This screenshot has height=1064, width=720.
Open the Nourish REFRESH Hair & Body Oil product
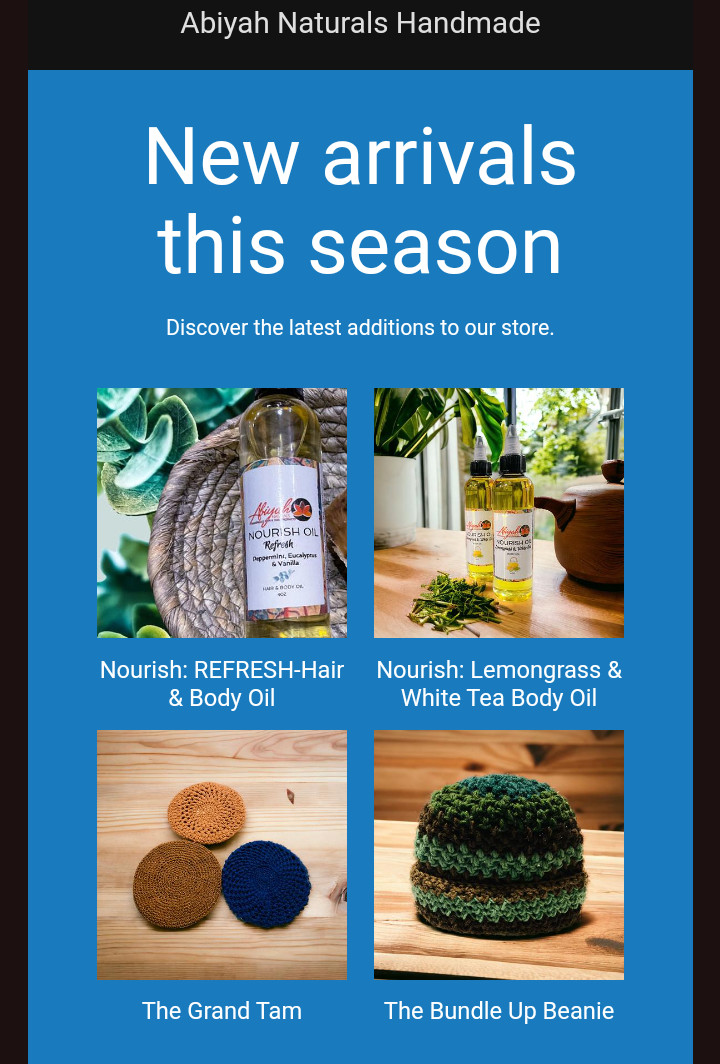click(x=222, y=513)
